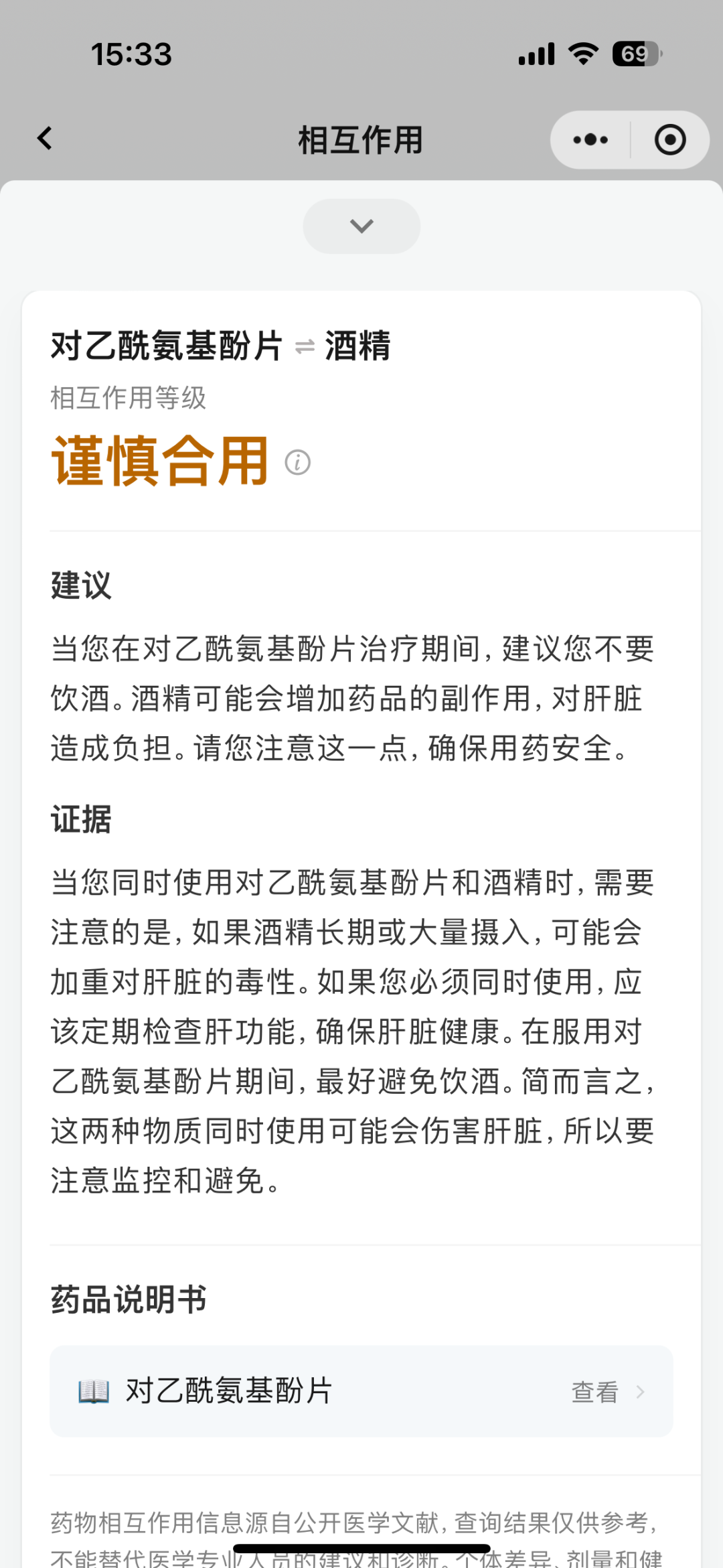Screen dimensions: 723x1568
Task: Collapse the sheet with the down chevron
Action: click(x=361, y=226)
